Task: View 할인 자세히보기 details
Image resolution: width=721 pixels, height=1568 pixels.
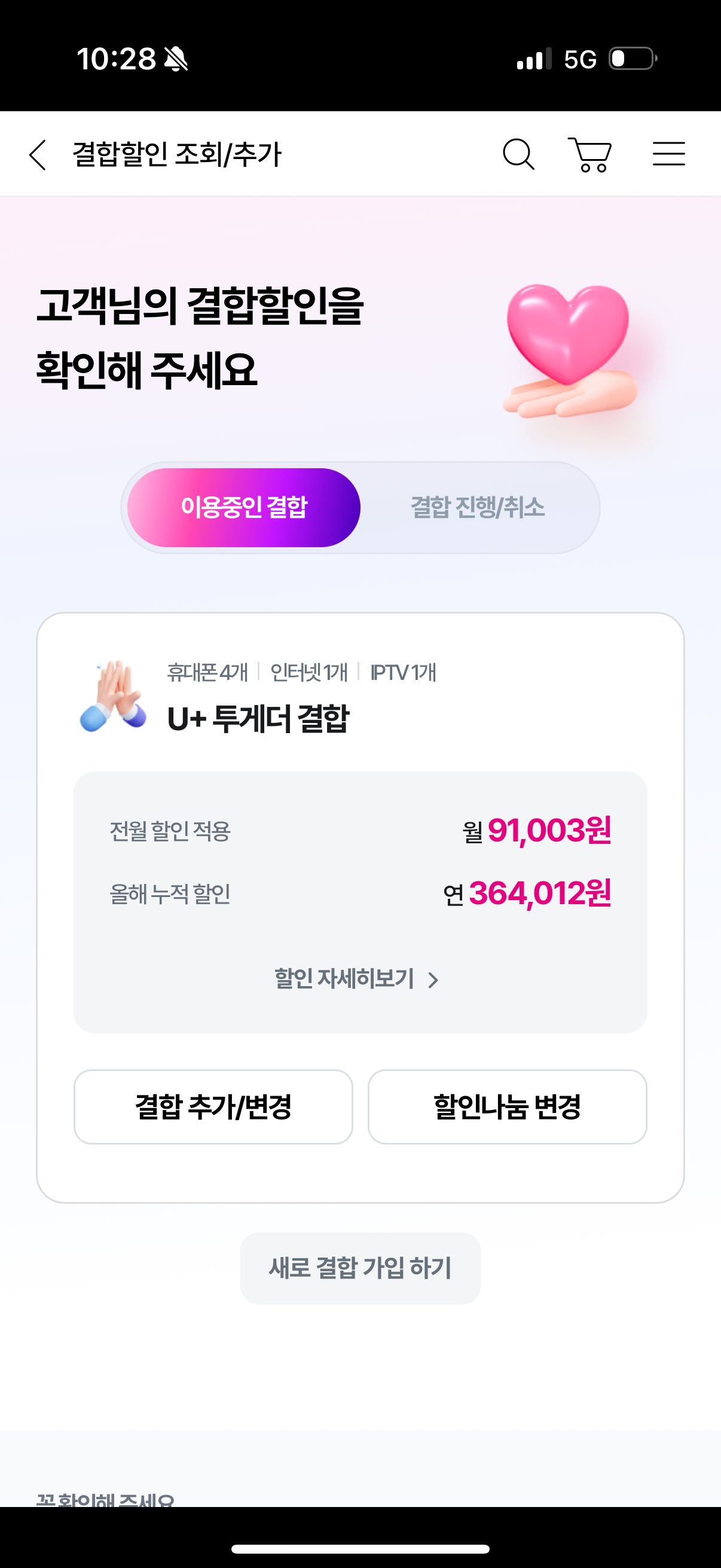Action: tap(356, 979)
